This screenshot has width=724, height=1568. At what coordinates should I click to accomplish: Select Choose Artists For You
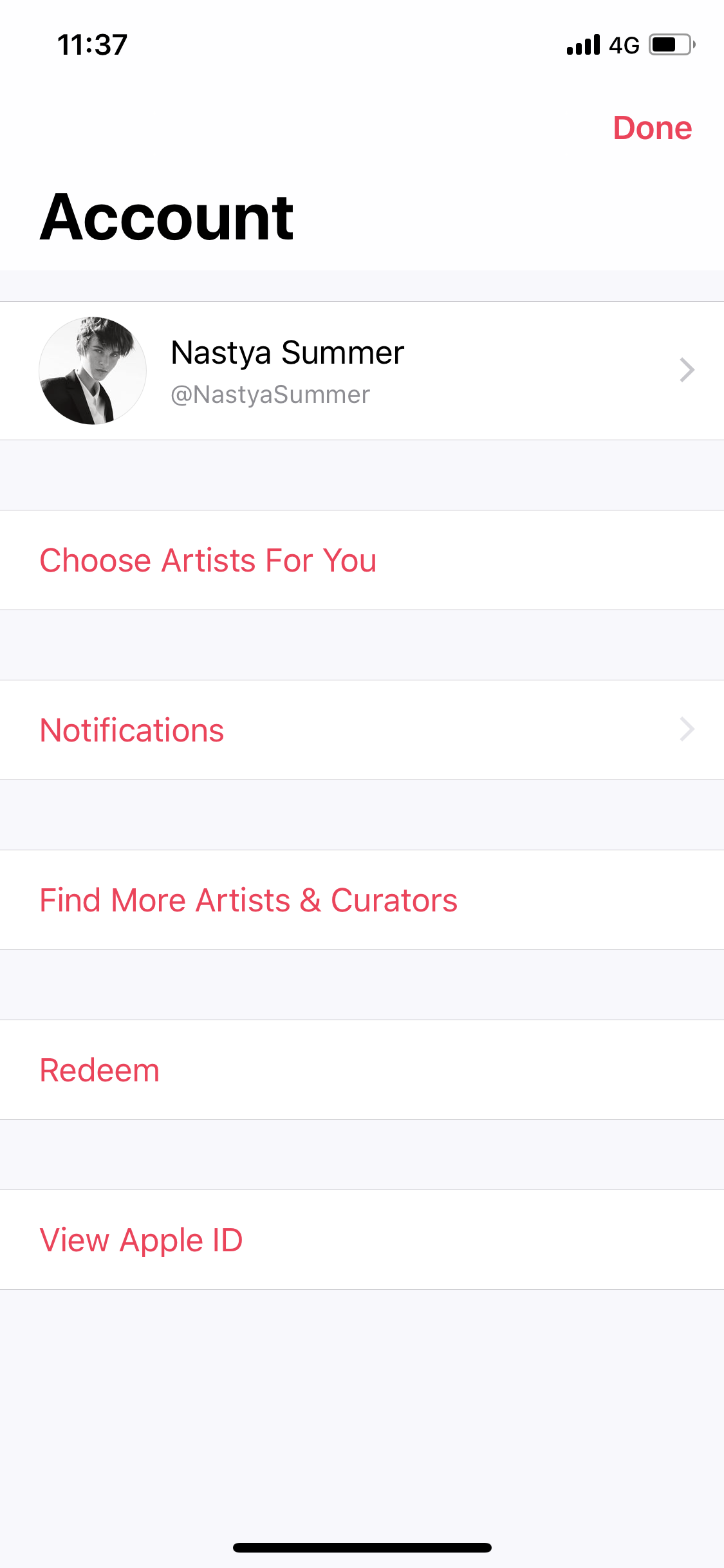click(x=209, y=560)
